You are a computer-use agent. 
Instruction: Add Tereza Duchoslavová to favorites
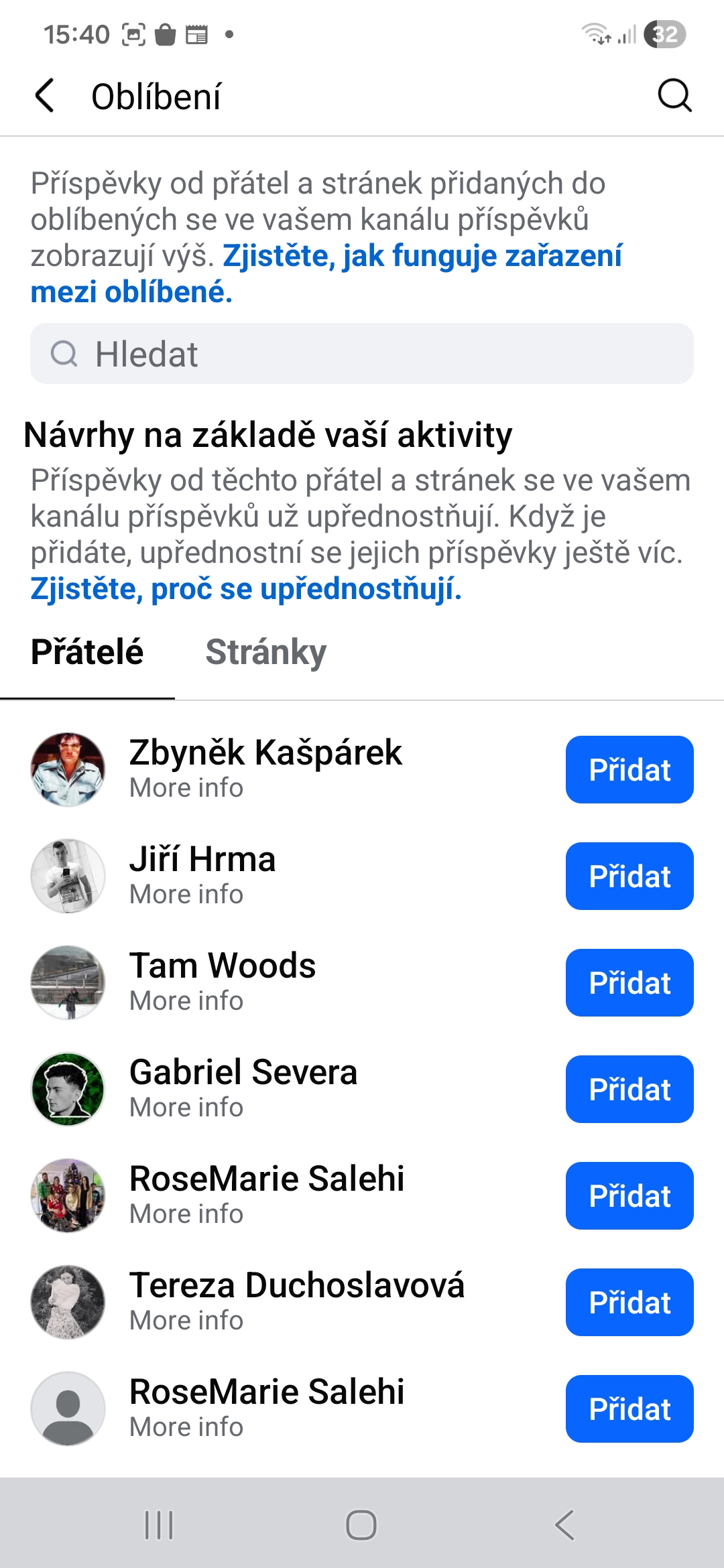[629, 1303]
